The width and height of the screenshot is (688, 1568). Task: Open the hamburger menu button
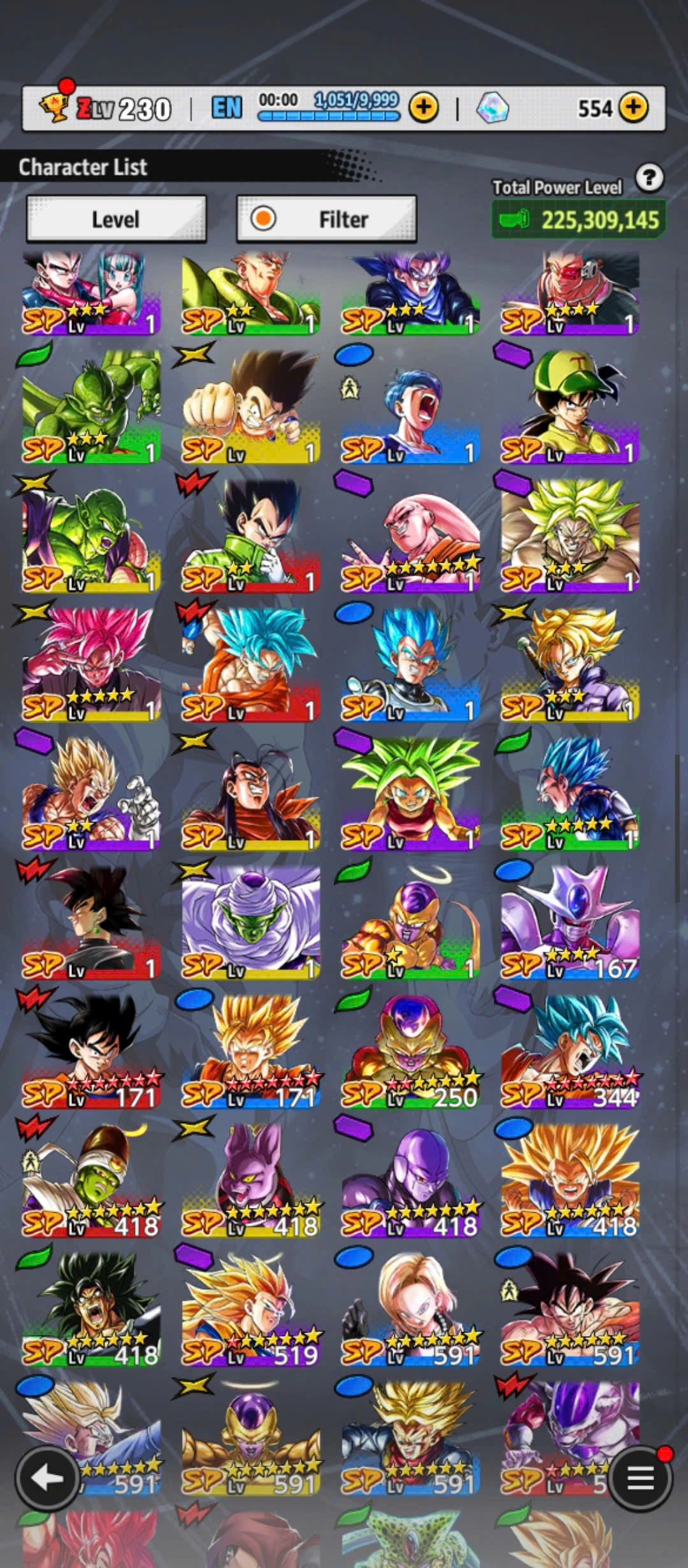(x=640, y=1478)
